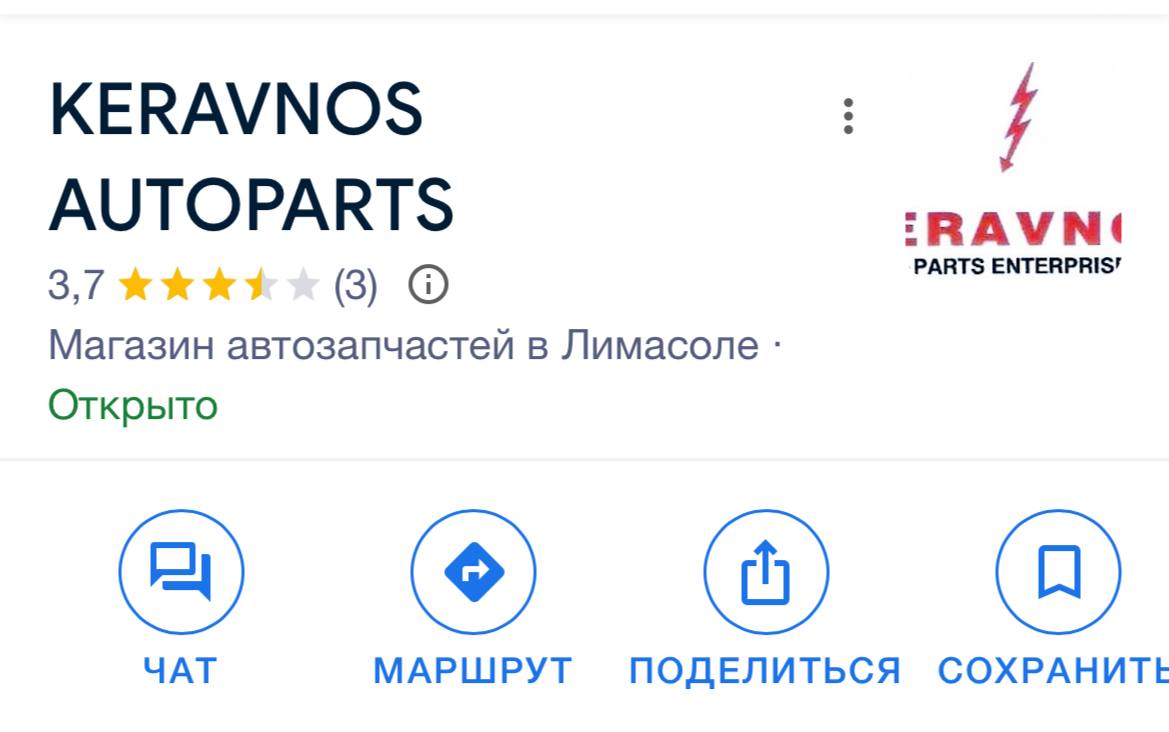Start a chat via the ЧАТ button

coord(181,573)
